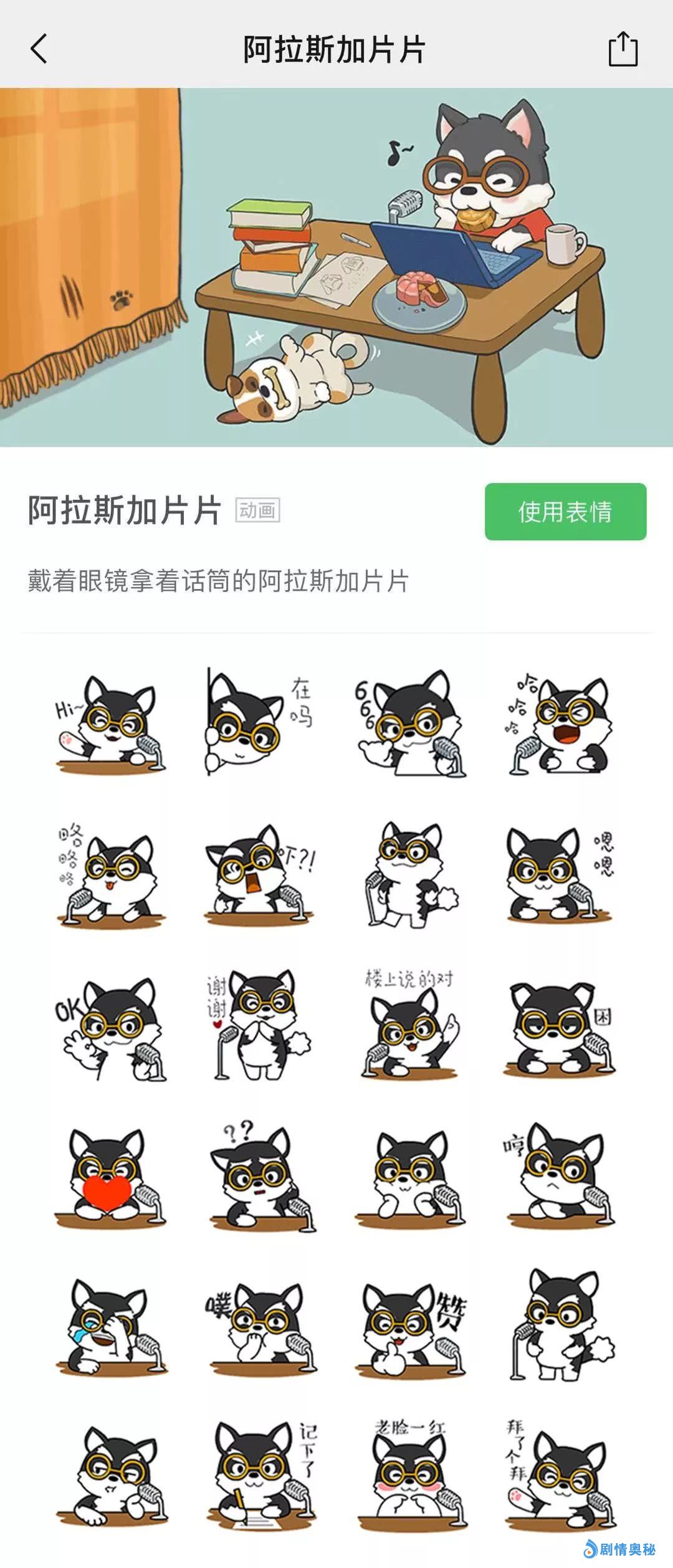Go back using the top-left arrow
This screenshot has height=1568, width=673.
[x=39, y=49]
